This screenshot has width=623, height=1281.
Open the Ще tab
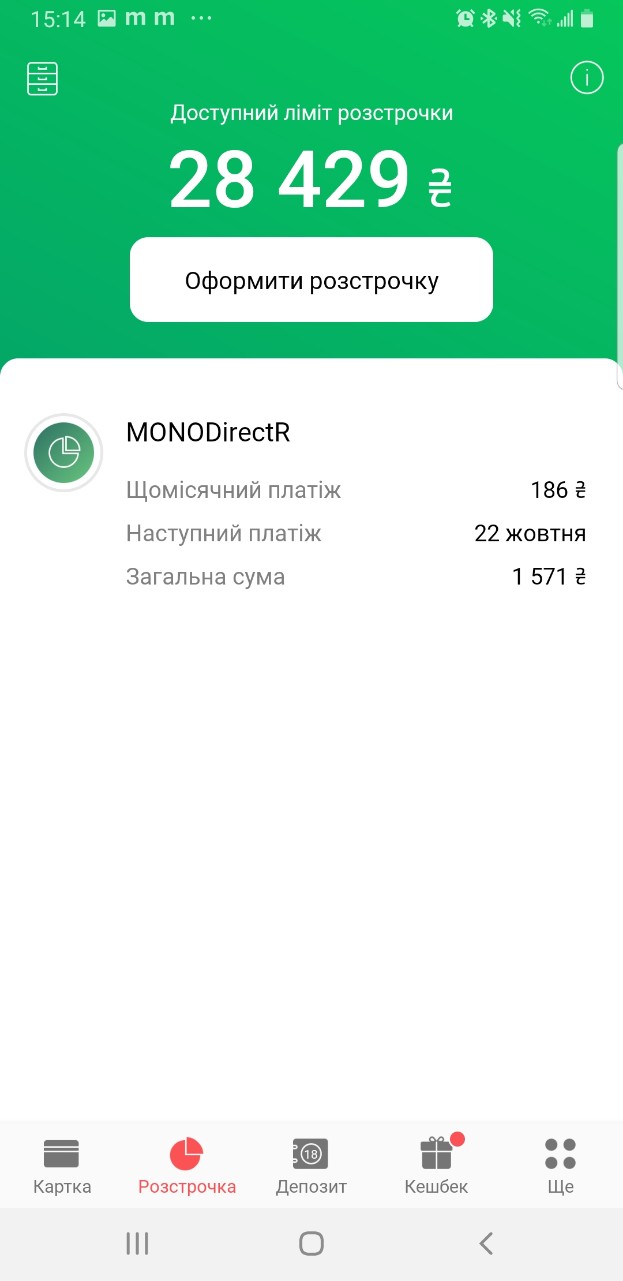point(560,1166)
